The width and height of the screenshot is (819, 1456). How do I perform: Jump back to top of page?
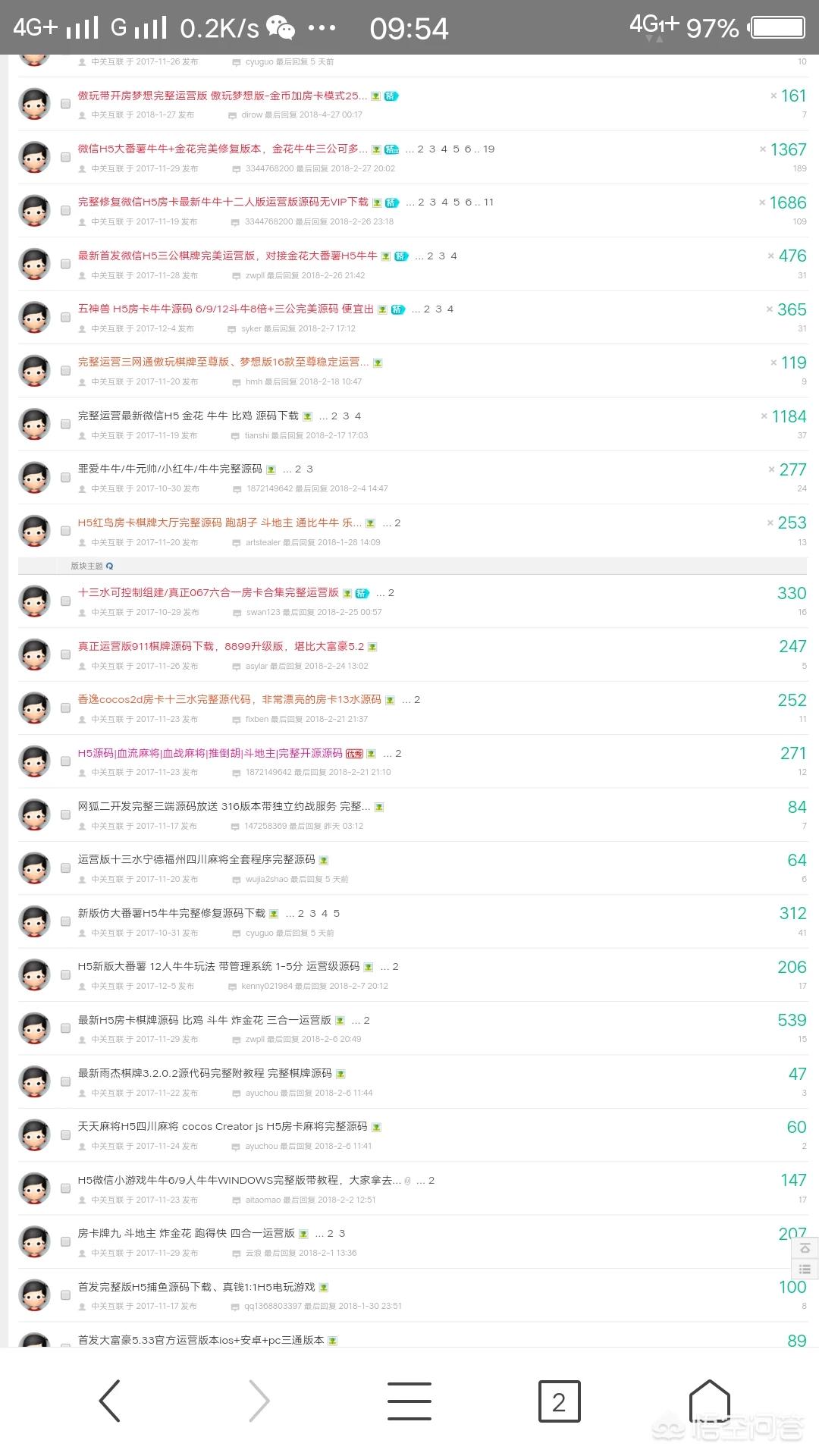[x=805, y=1248]
